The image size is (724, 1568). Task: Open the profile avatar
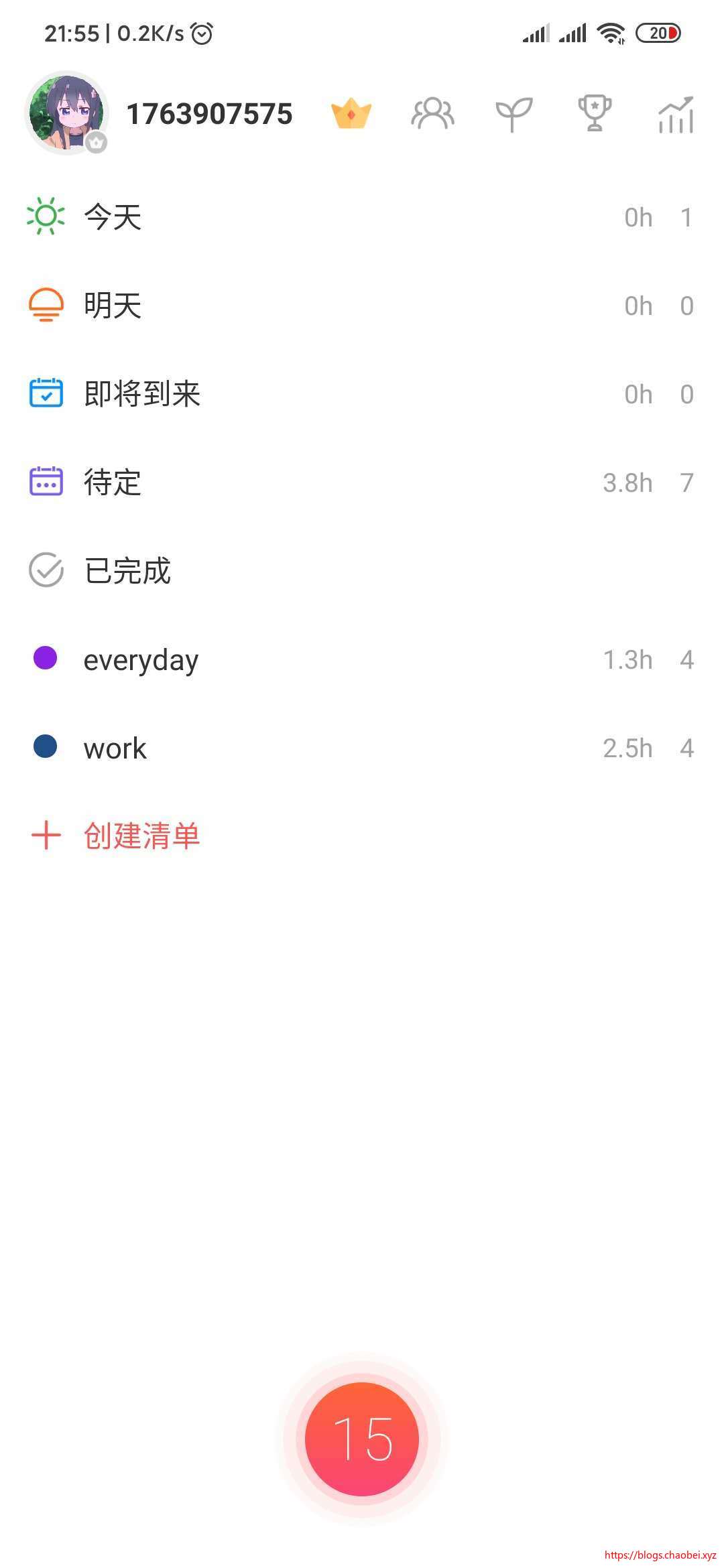click(x=66, y=113)
